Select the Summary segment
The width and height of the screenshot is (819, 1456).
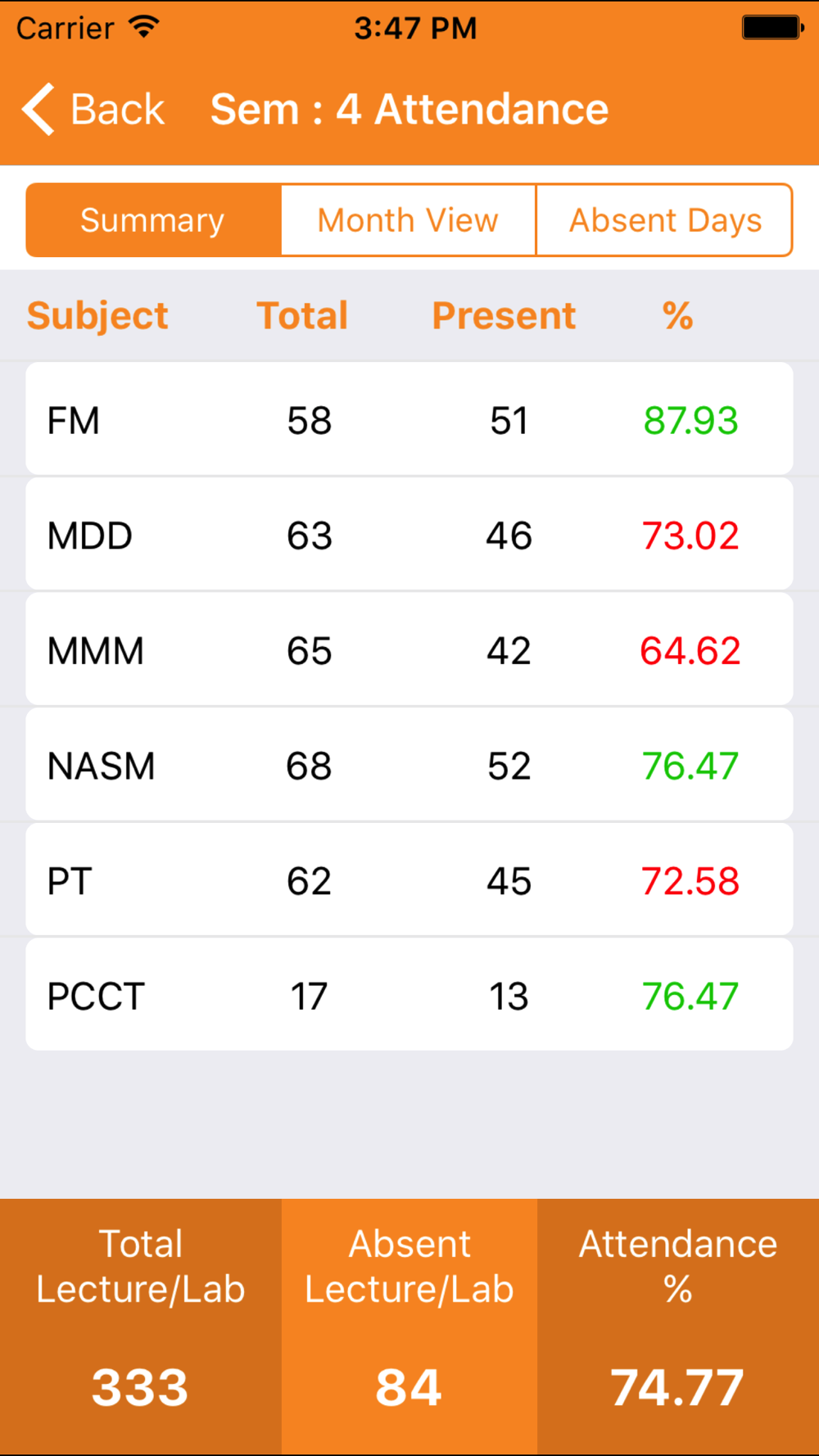pos(153,220)
